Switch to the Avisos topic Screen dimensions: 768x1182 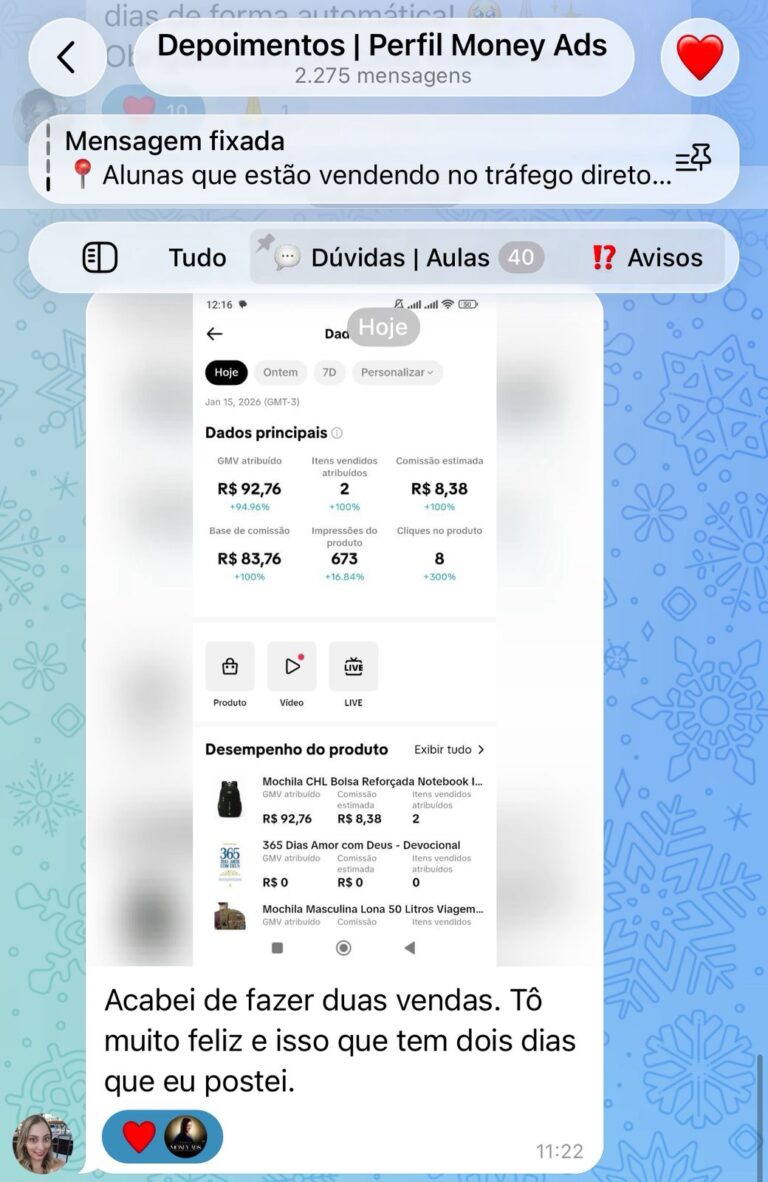646,258
